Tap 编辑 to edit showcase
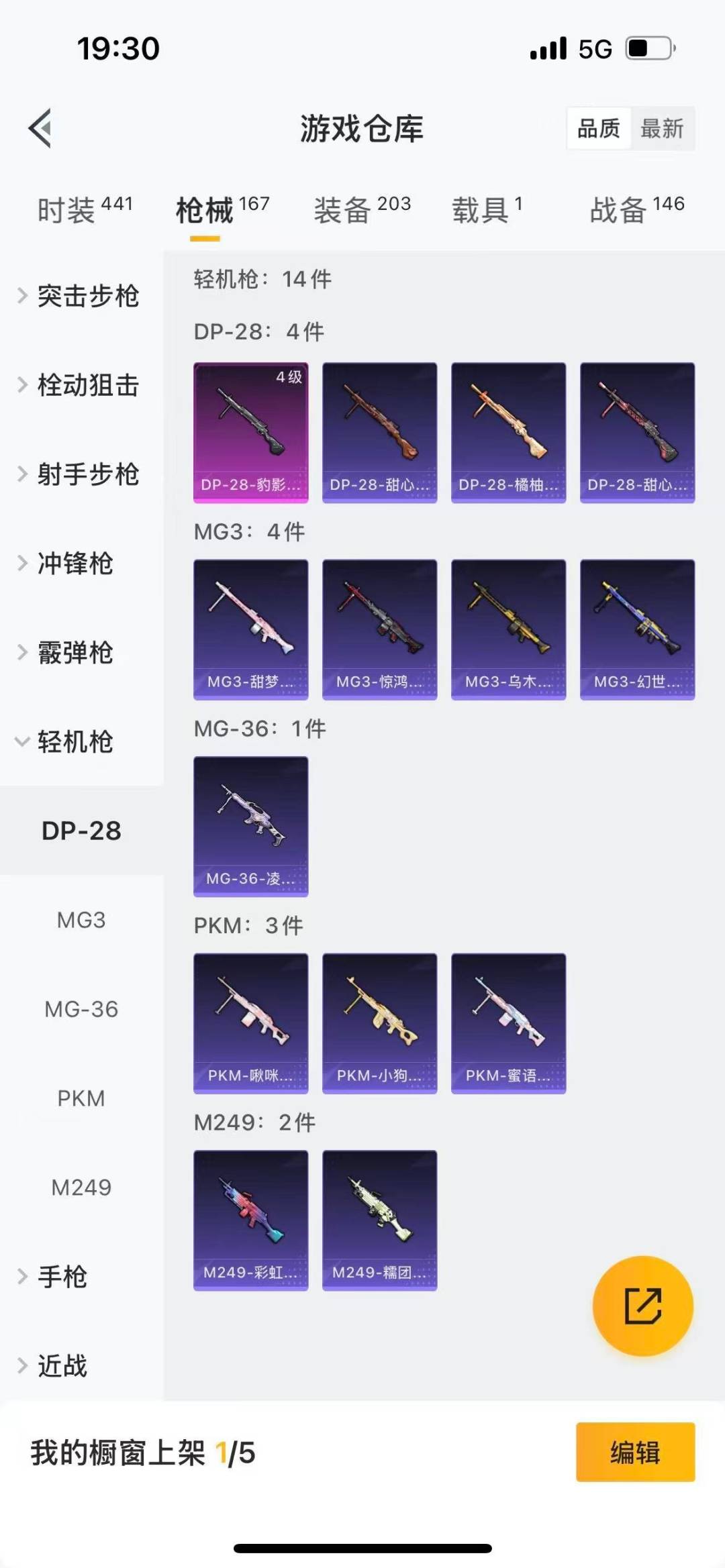The width and height of the screenshot is (725, 1568). tap(635, 1452)
